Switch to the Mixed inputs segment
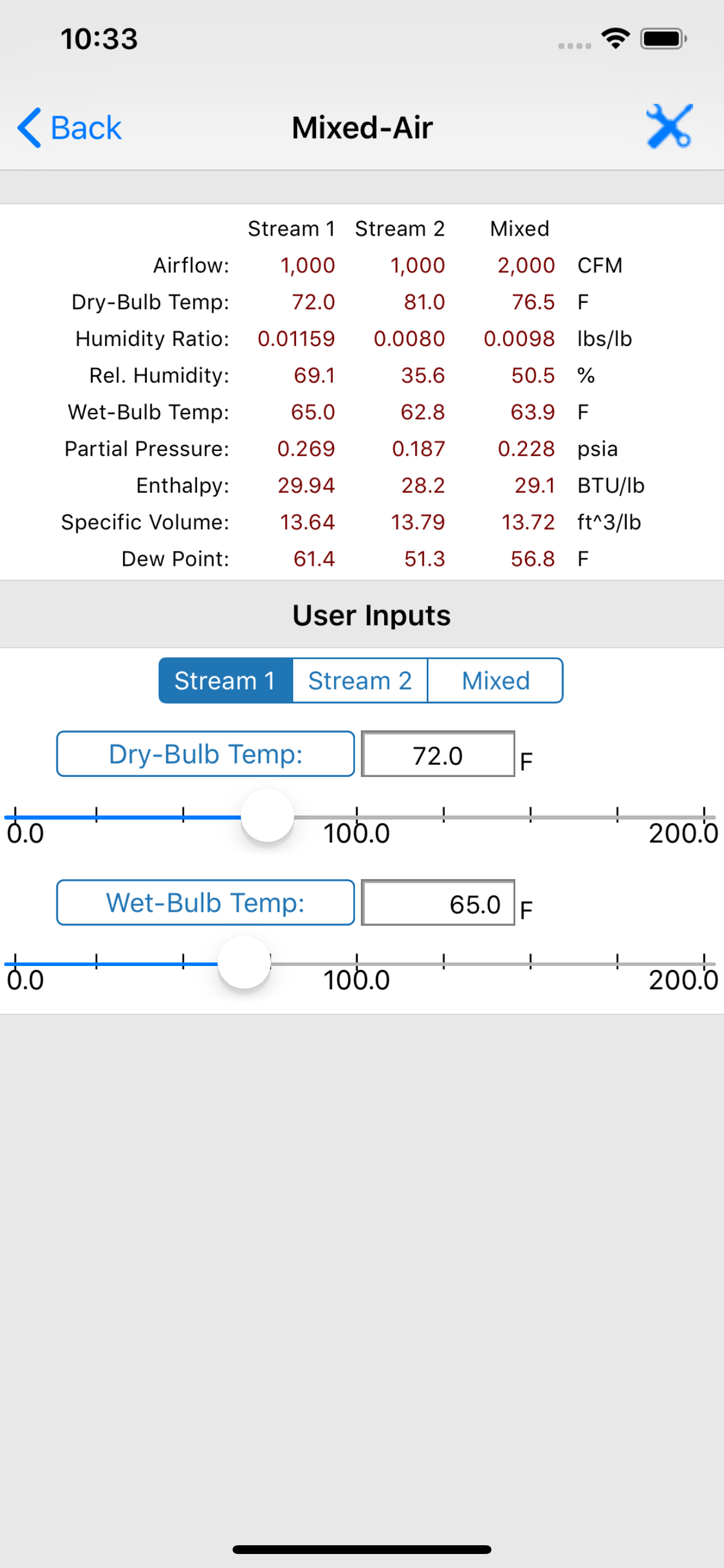724x1568 pixels. (x=495, y=681)
